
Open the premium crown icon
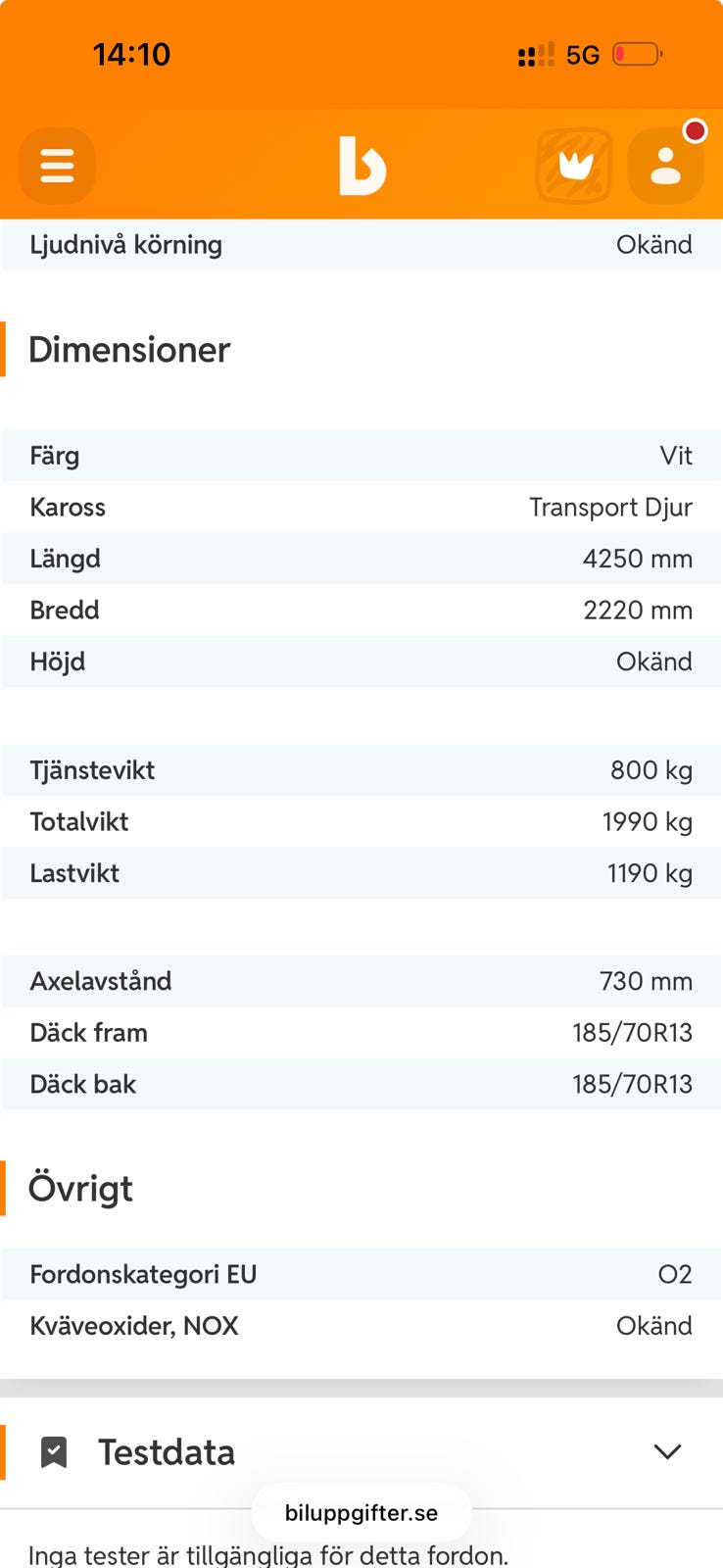click(575, 166)
